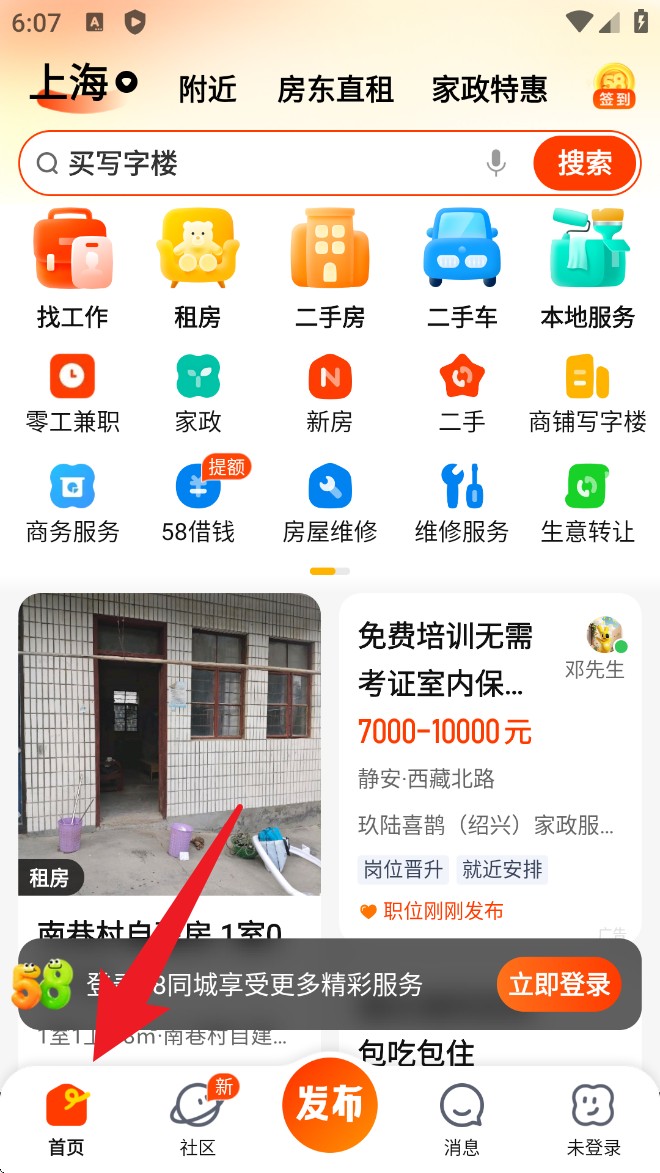
Task: Tap 立即登录 on the login banner
Action: (x=558, y=985)
